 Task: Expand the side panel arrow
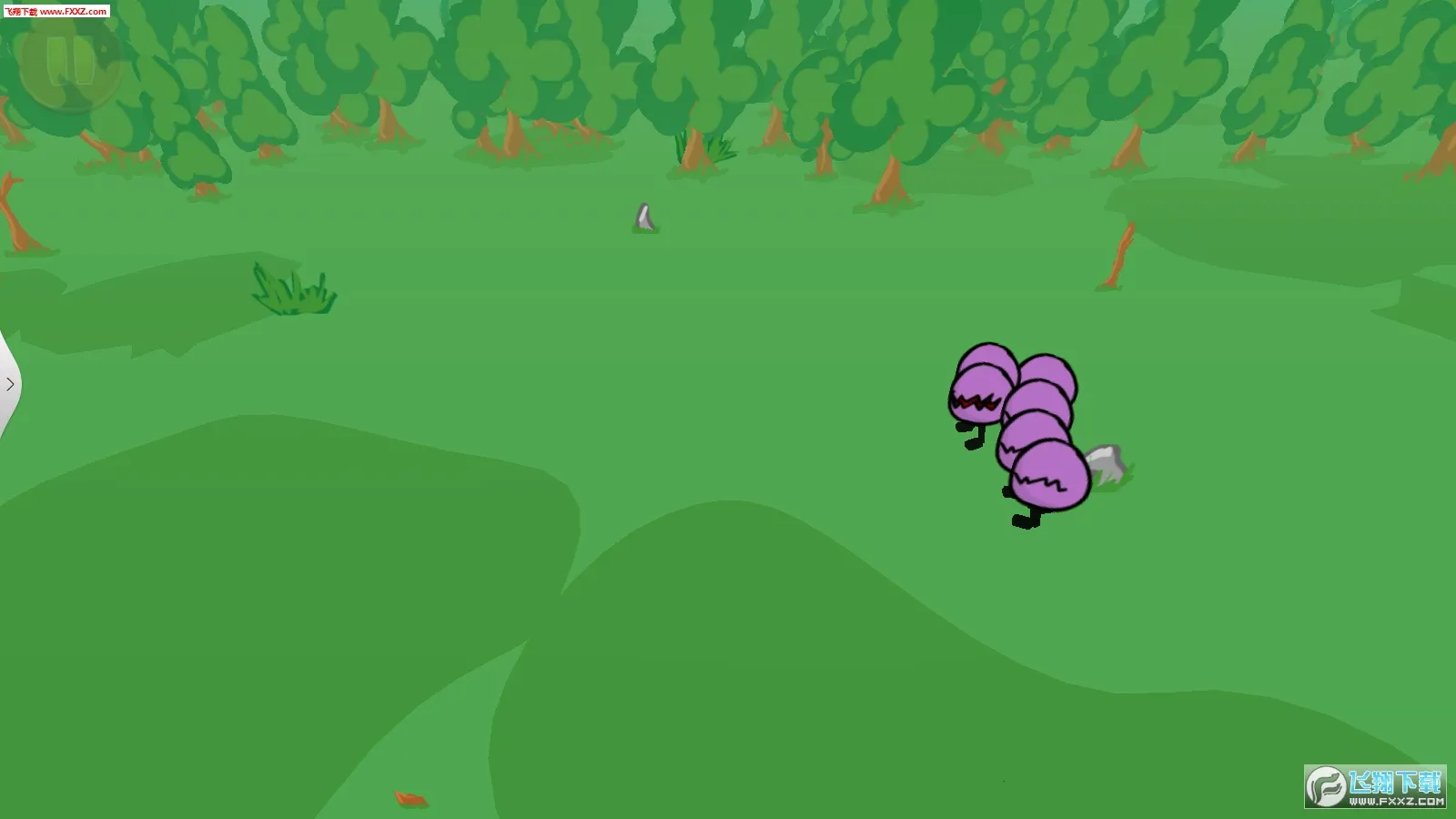click(x=10, y=385)
